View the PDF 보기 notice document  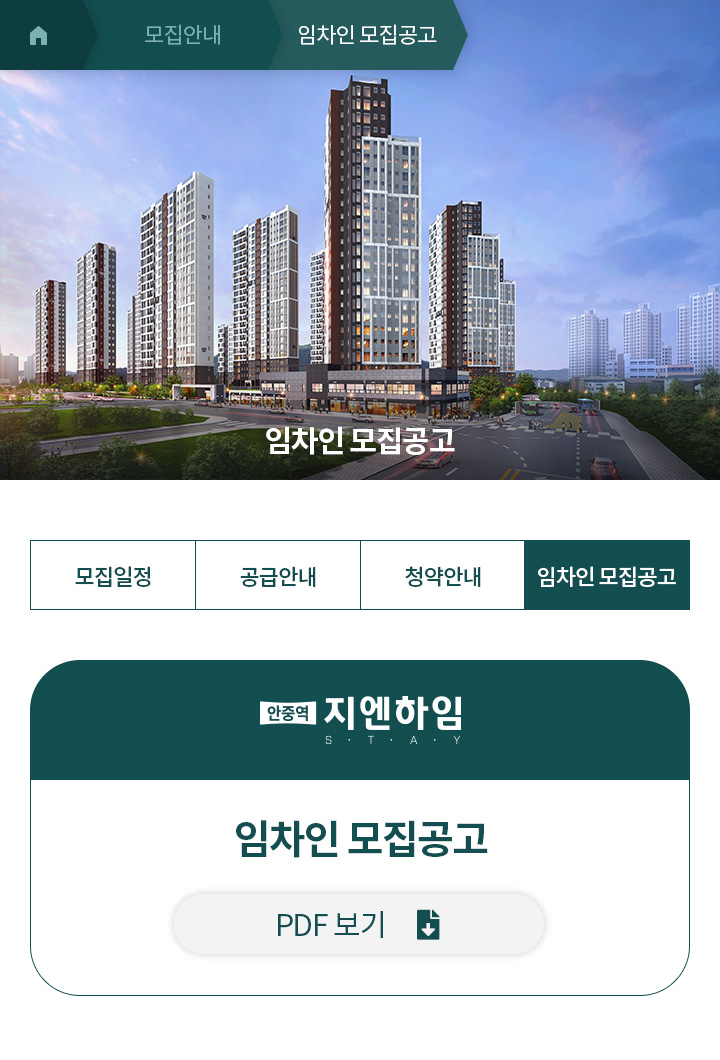pos(359,925)
